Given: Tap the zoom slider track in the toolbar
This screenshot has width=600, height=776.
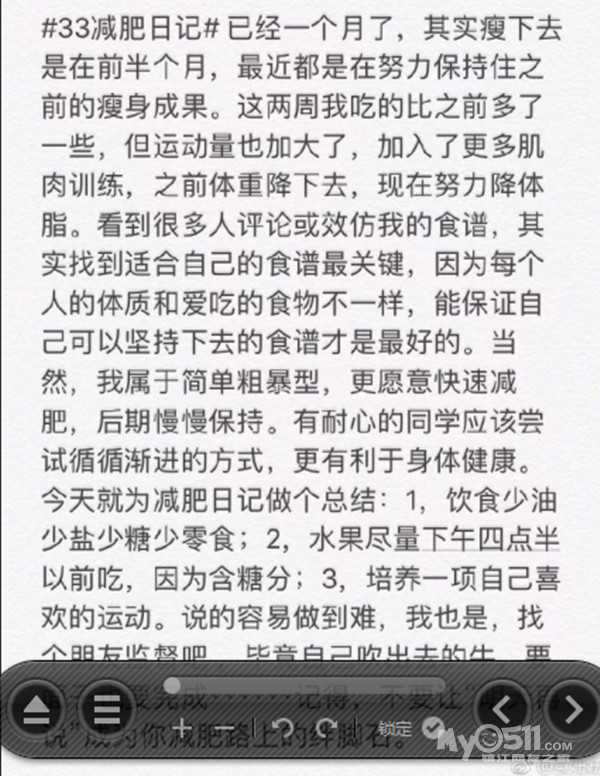Looking at the screenshot, I should click(x=304, y=686).
